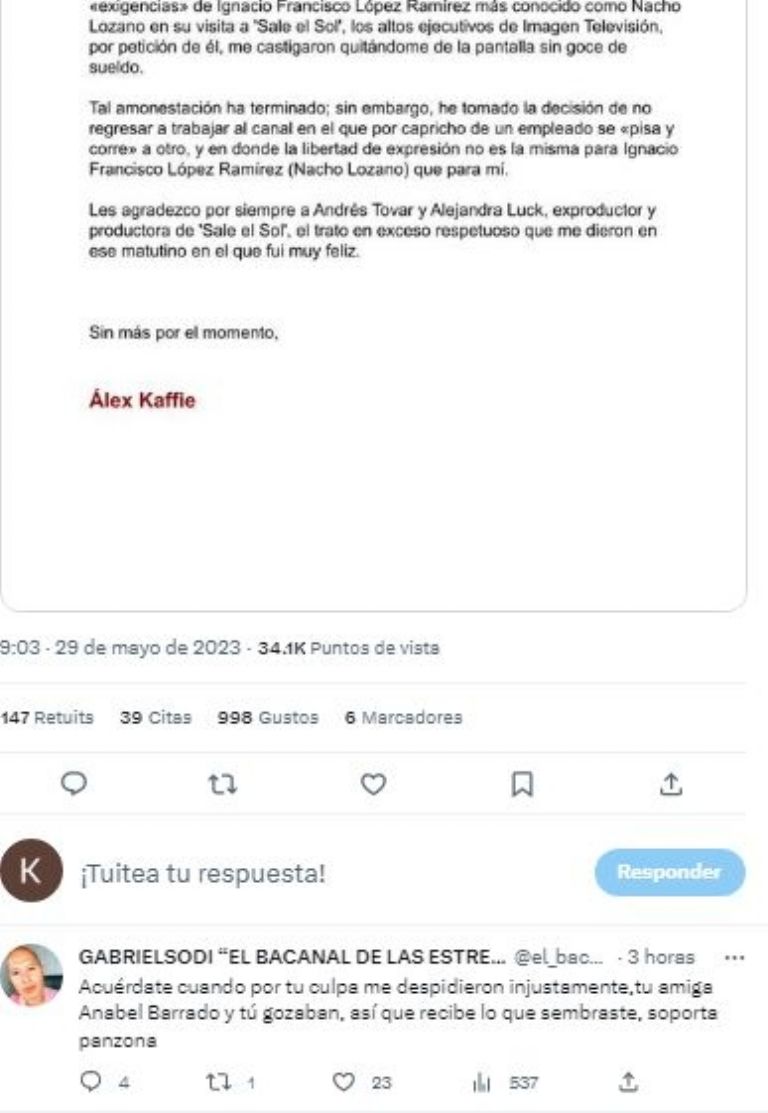Tap the ¡Tuitea tu respuesta! field
768x1113 pixels.
[x=300, y=873]
